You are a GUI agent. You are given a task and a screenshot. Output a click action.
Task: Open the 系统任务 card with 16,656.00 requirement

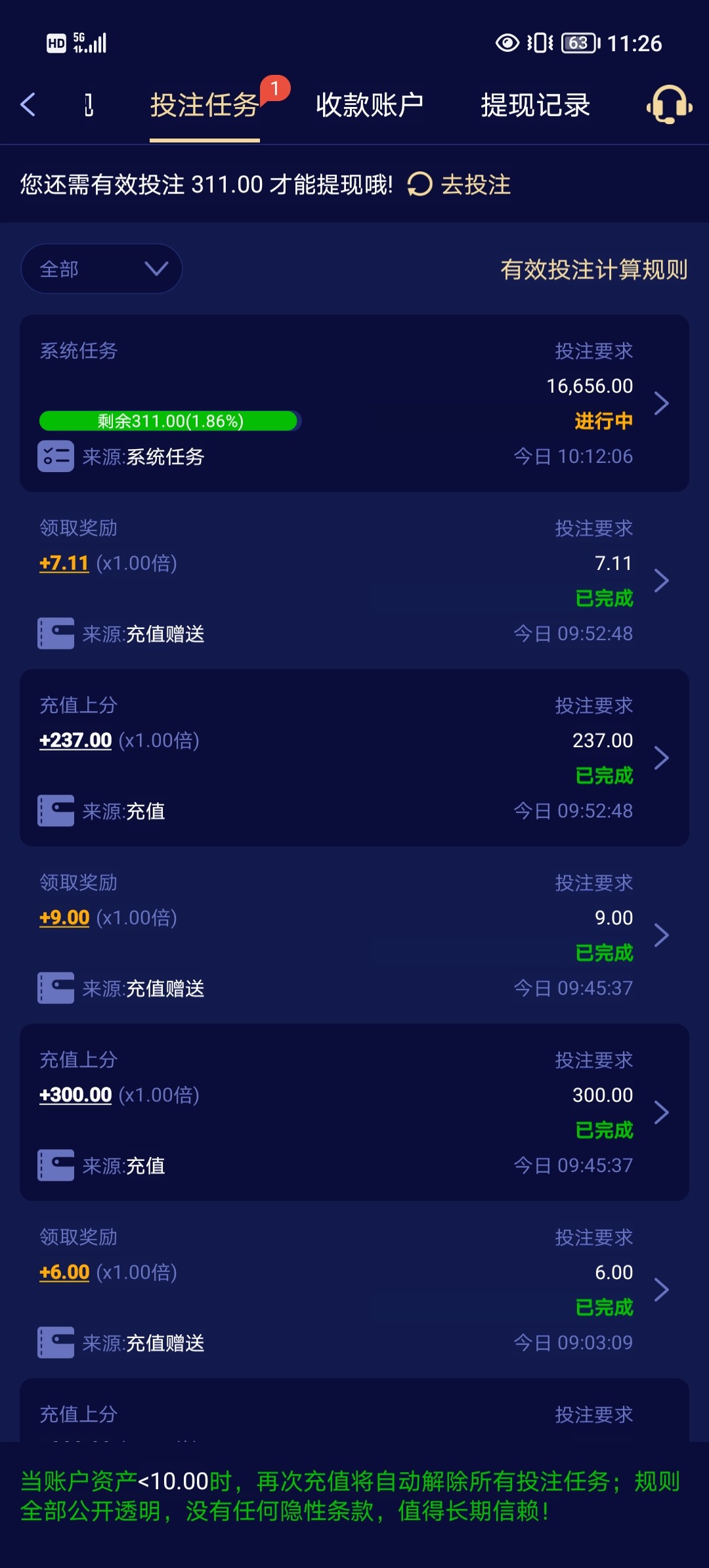click(x=354, y=403)
